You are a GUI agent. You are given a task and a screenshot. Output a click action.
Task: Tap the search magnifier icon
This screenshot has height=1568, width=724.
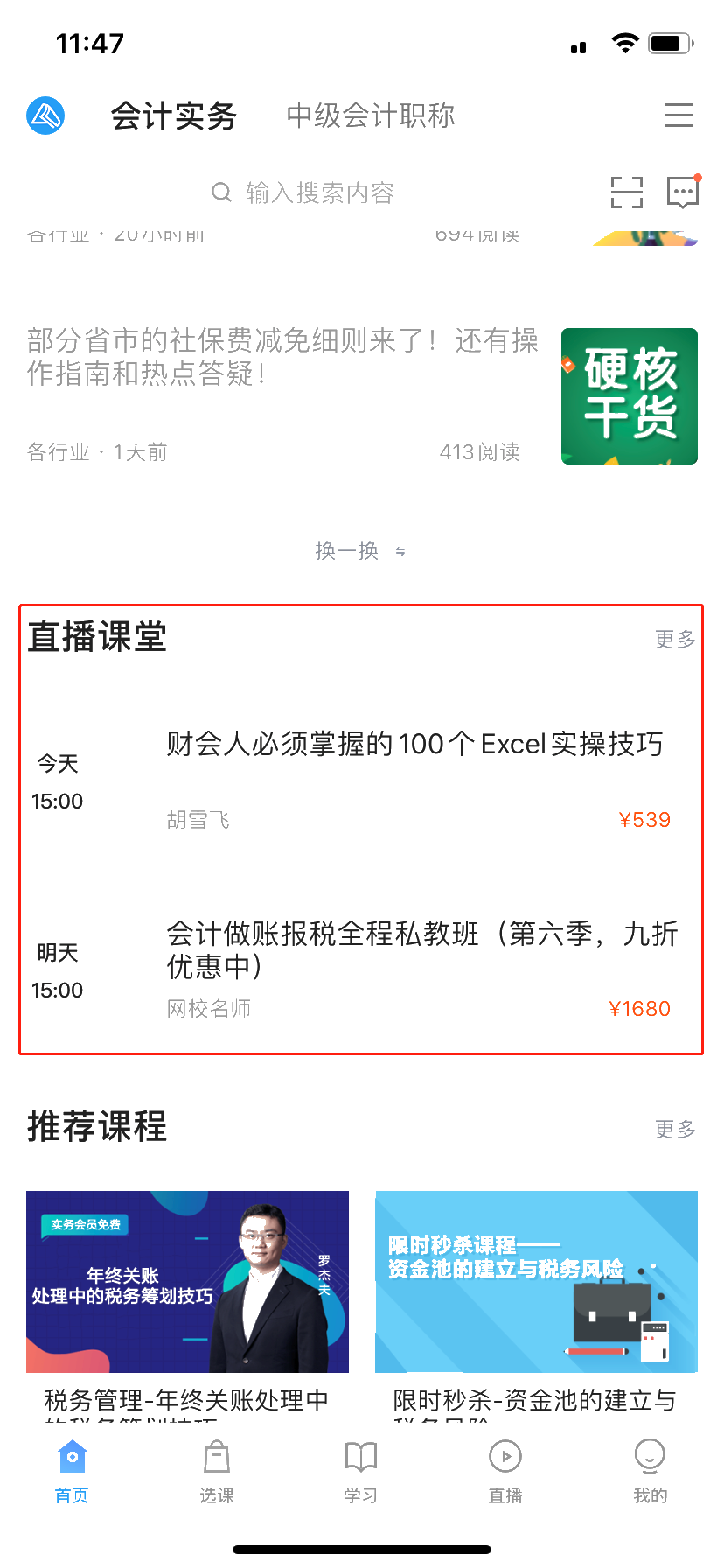point(220,192)
